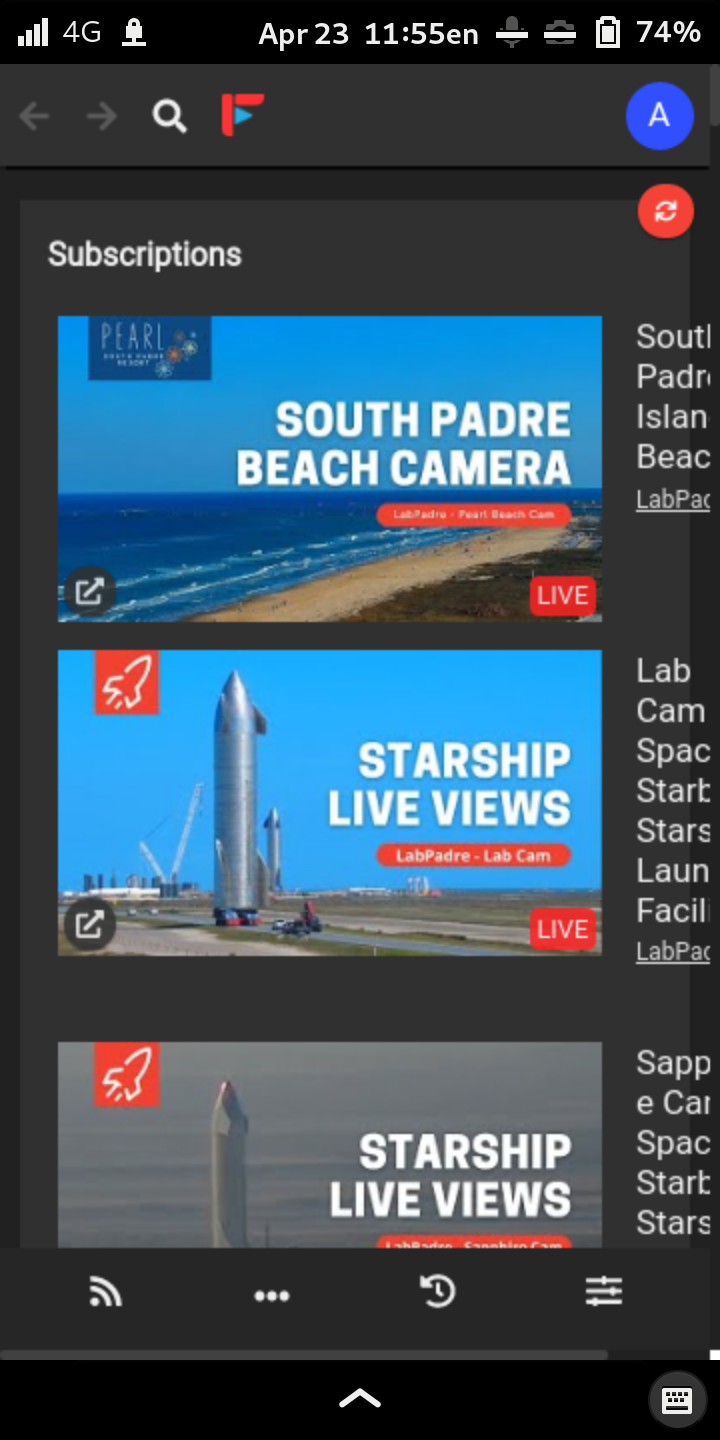
Task: Tap the account avatar marked A
Action: (x=659, y=116)
